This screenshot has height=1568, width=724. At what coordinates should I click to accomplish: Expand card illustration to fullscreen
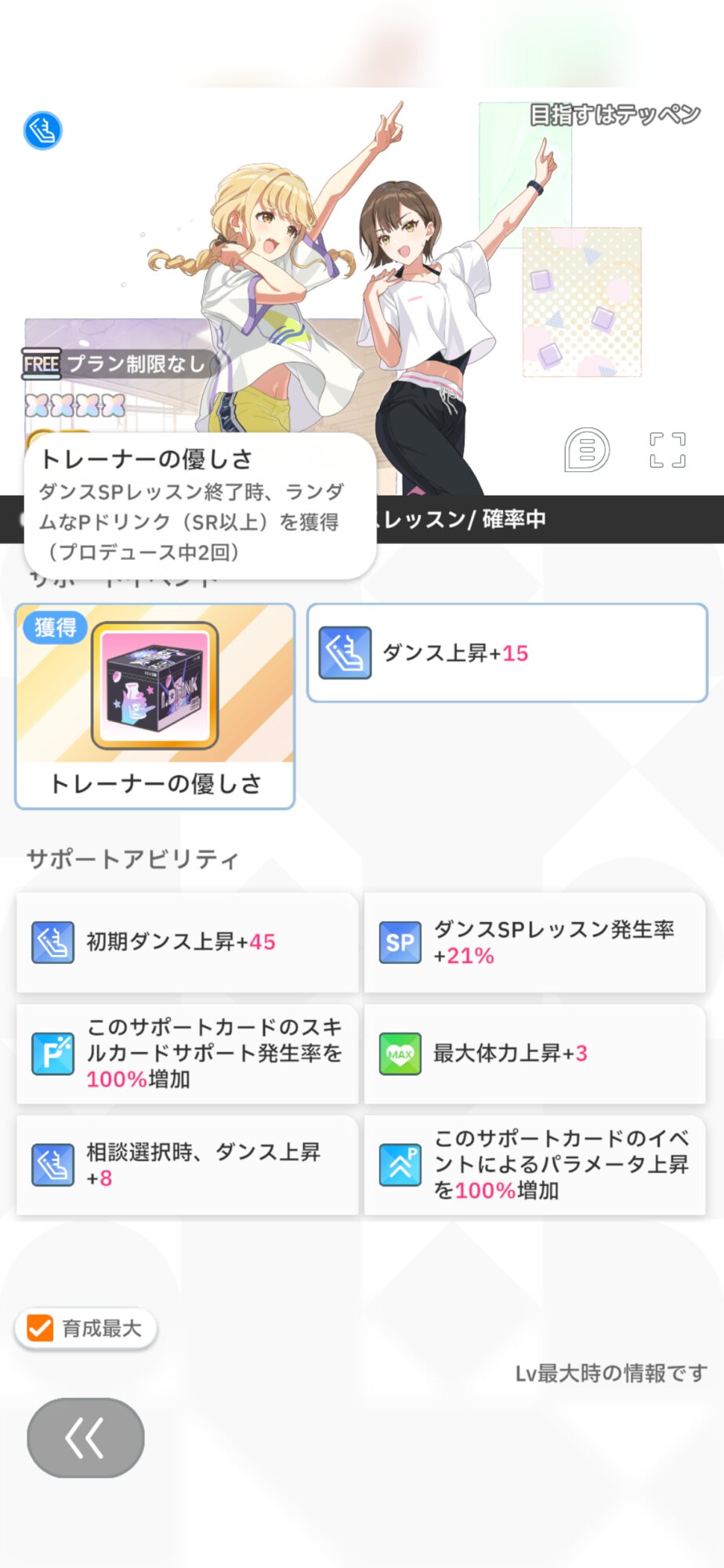[x=667, y=450]
